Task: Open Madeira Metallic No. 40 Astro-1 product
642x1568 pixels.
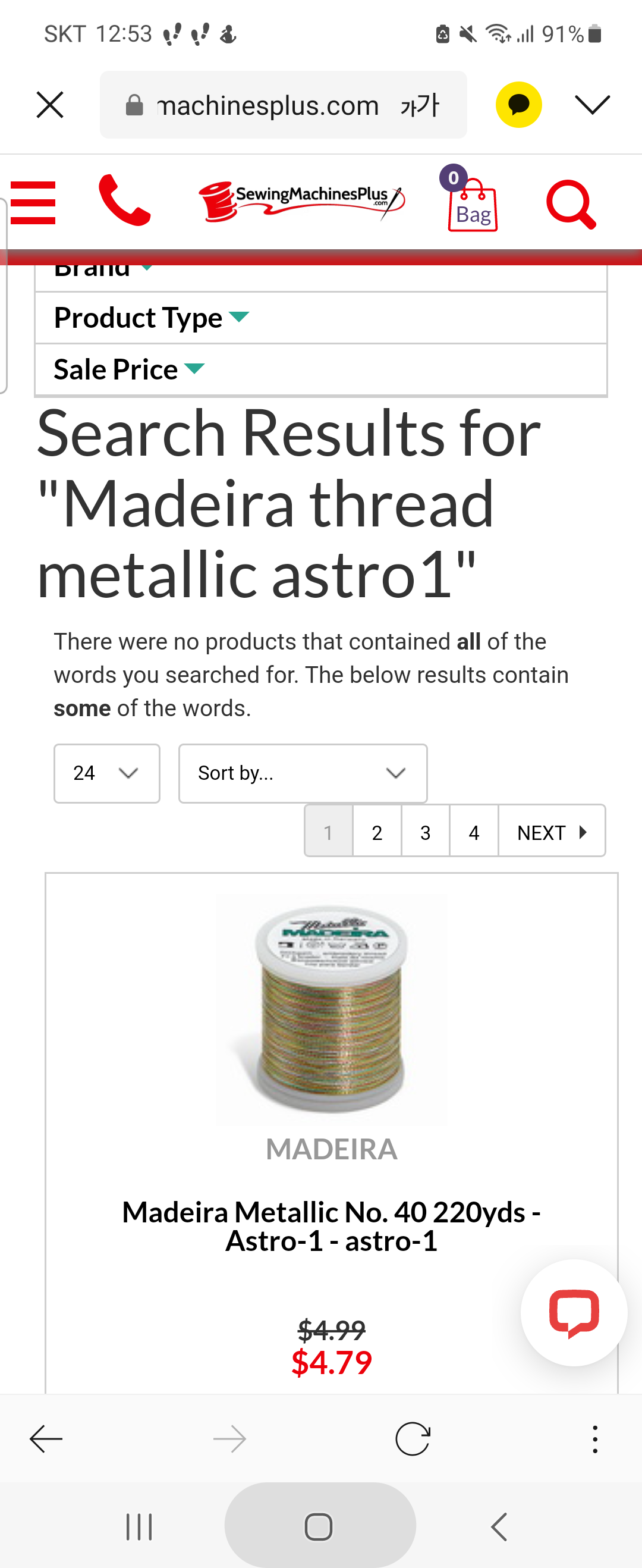Action: click(331, 1226)
